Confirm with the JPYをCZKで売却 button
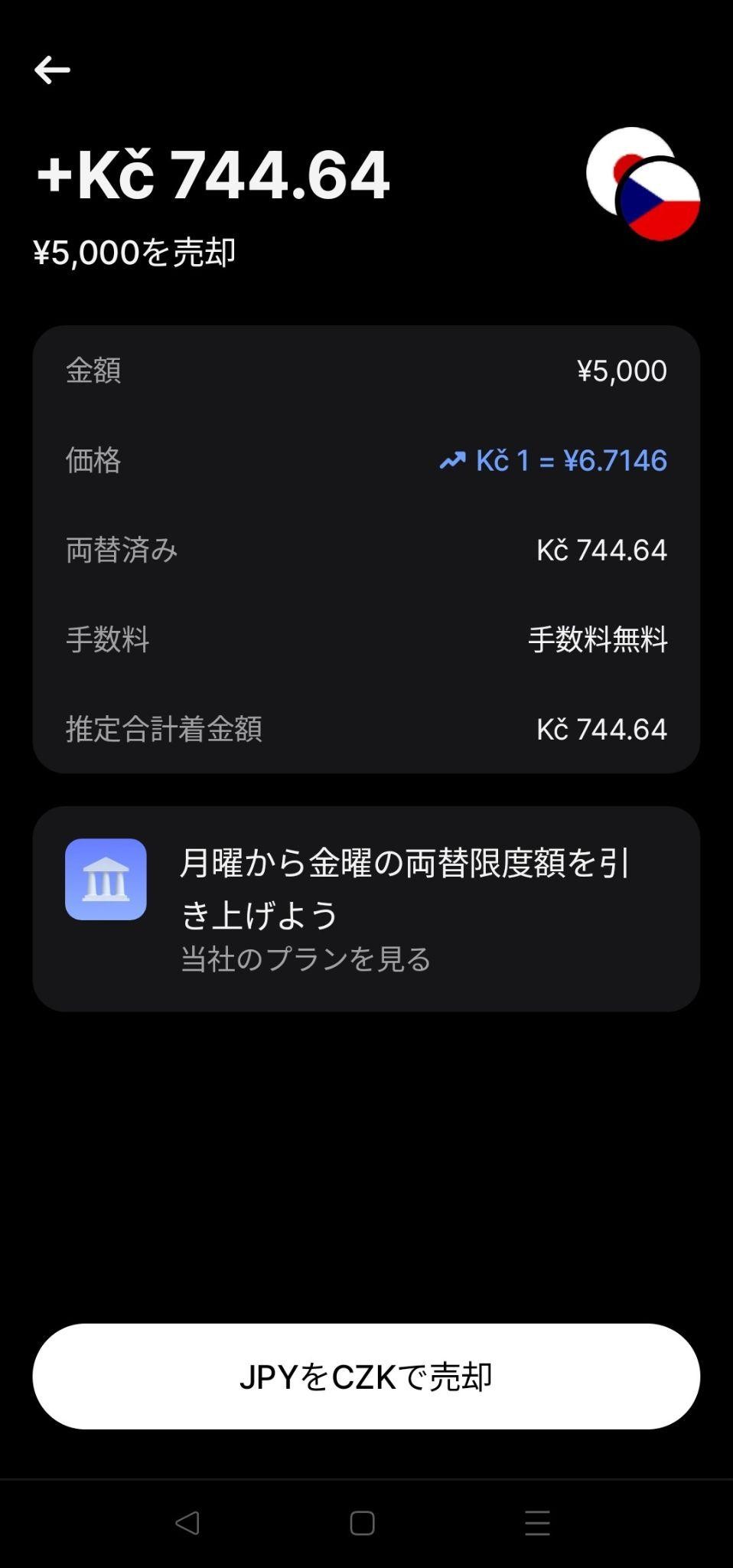Screen dimensions: 733x1568 point(366,1376)
